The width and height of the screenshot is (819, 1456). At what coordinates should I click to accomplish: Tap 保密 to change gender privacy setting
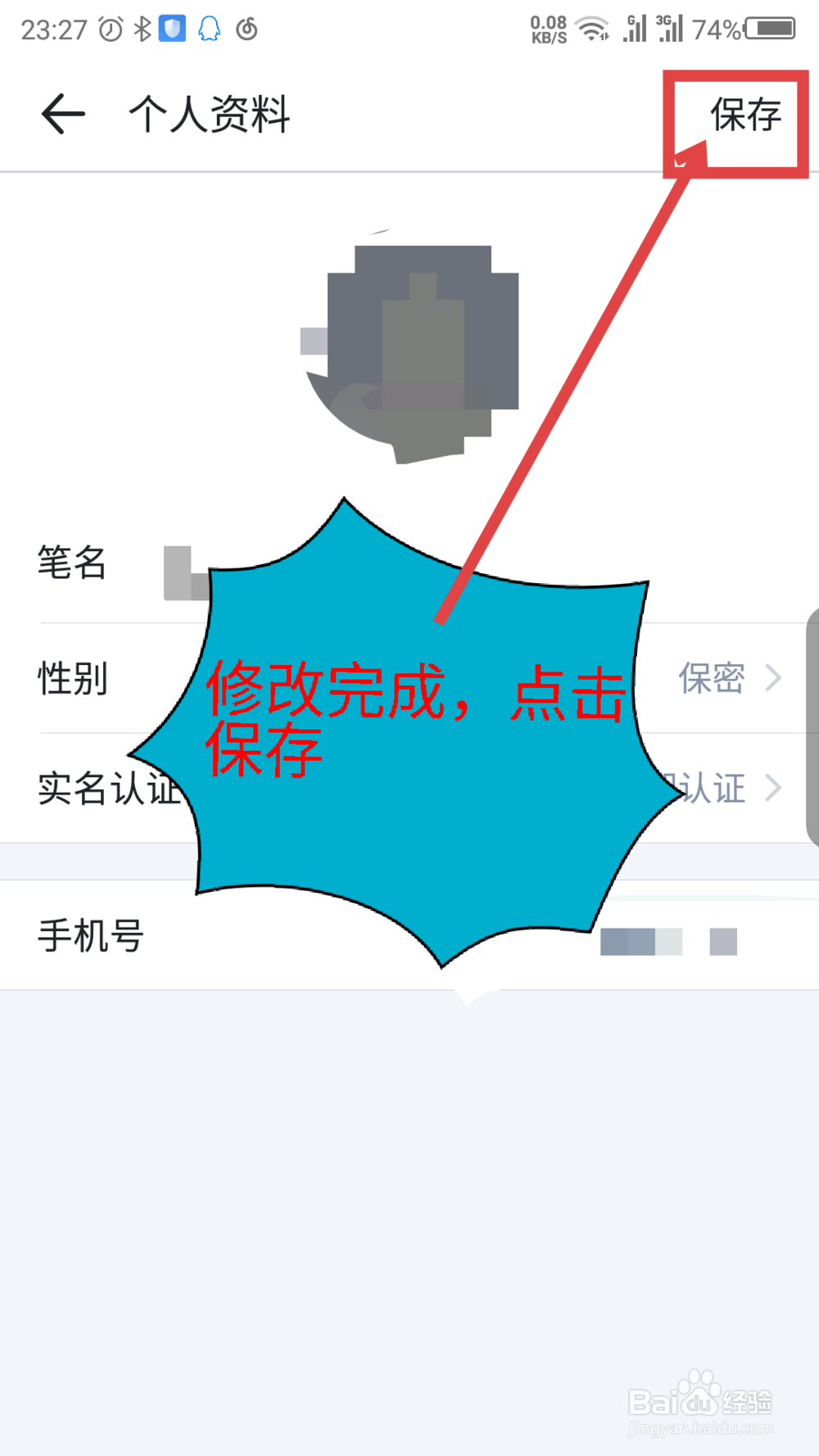click(711, 677)
